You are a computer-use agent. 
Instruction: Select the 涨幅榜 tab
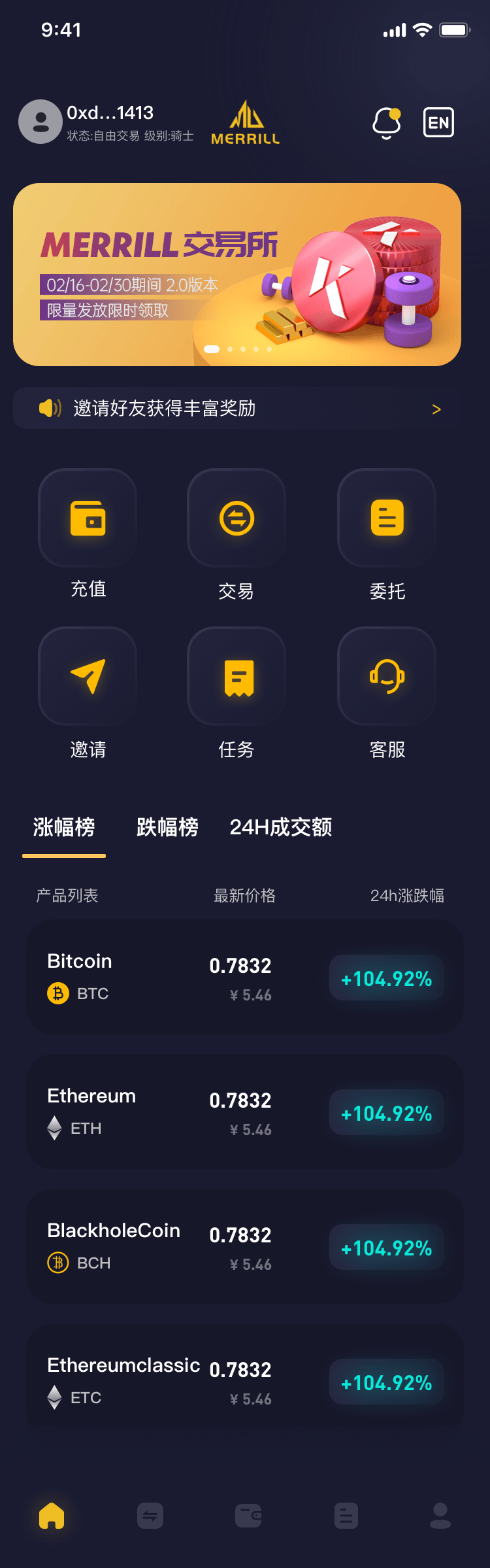click(64, 827)
